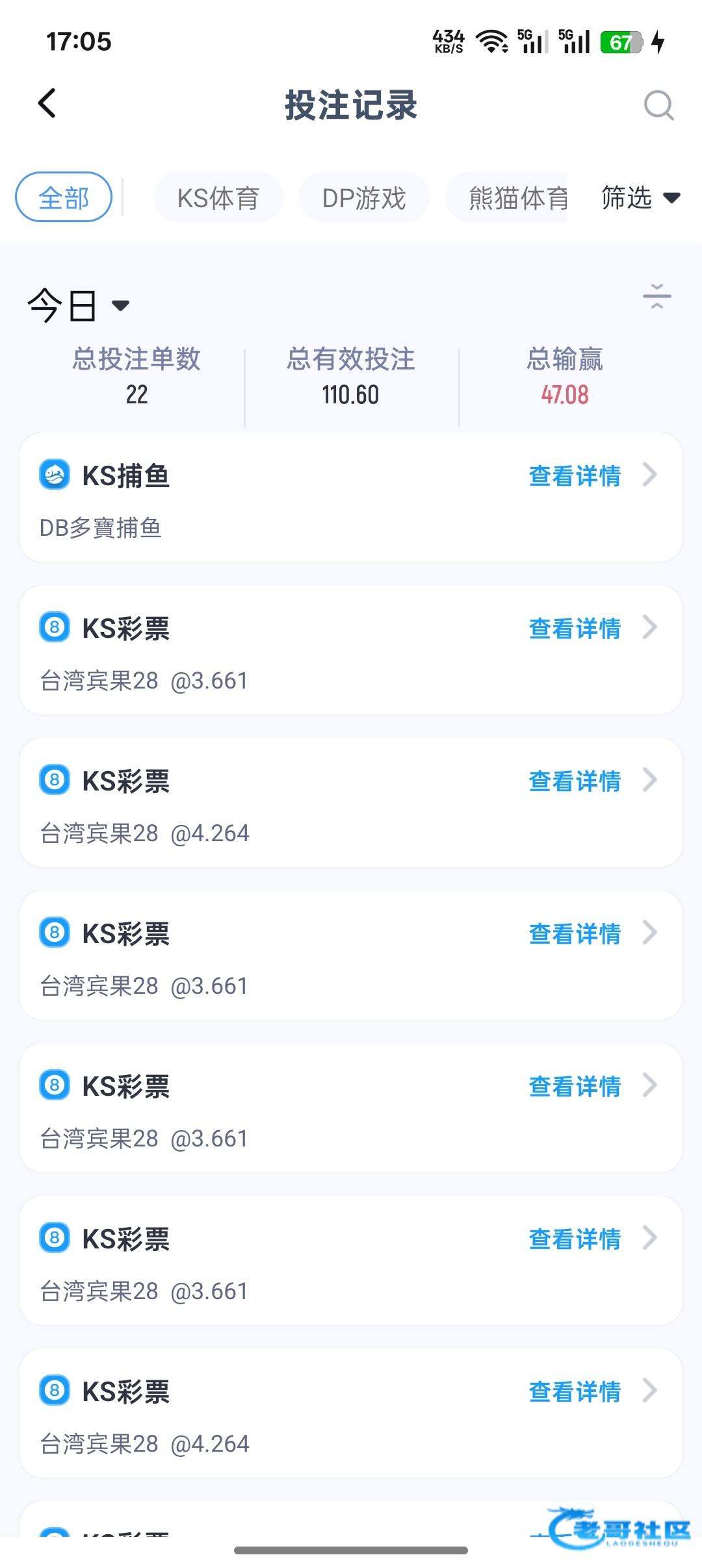Image resolution: width=702 pixels, height=1568 pixels.
Task: View details of the KS捕鱼 record
Action: tap(575, 476)
